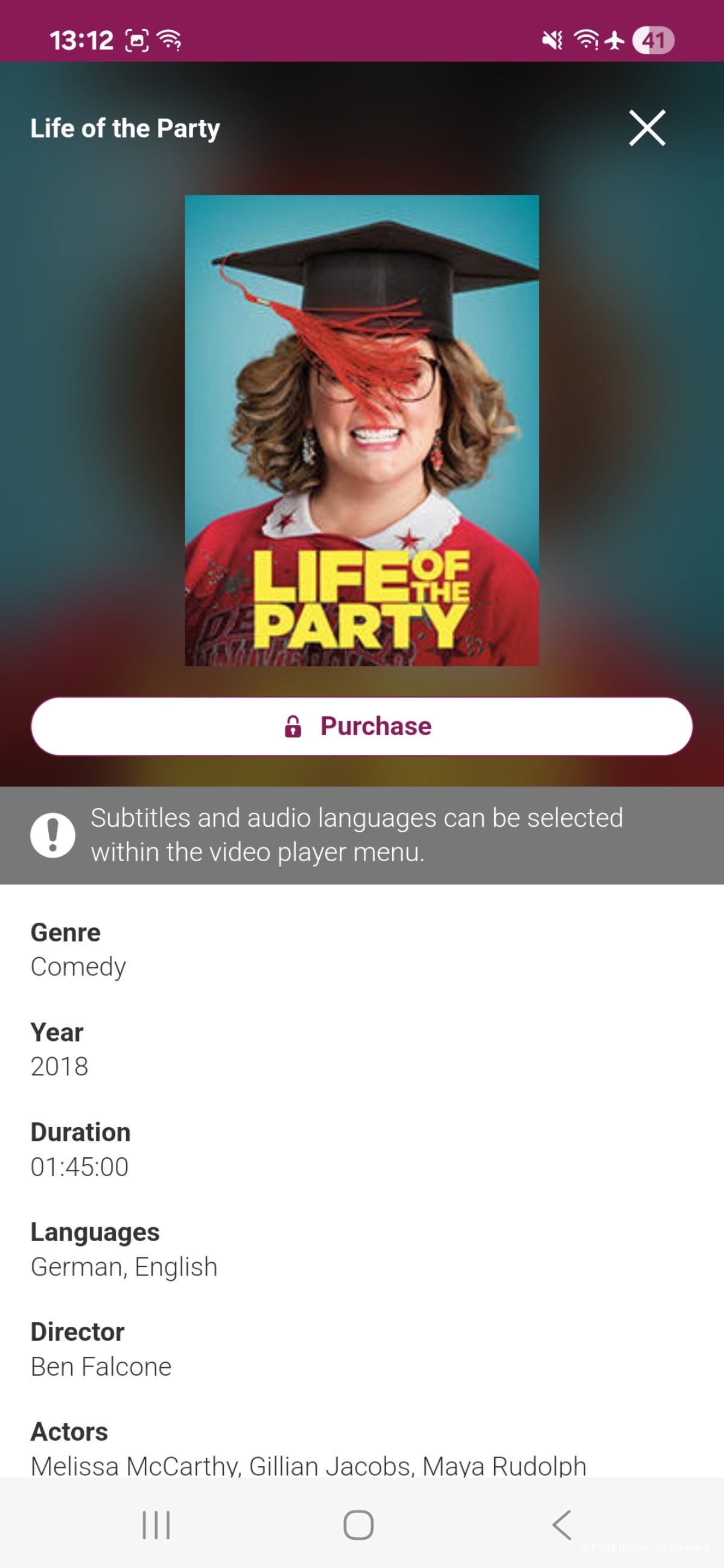Go to the home screen
The image size is (724, 1568).
tap(358, 1525)
